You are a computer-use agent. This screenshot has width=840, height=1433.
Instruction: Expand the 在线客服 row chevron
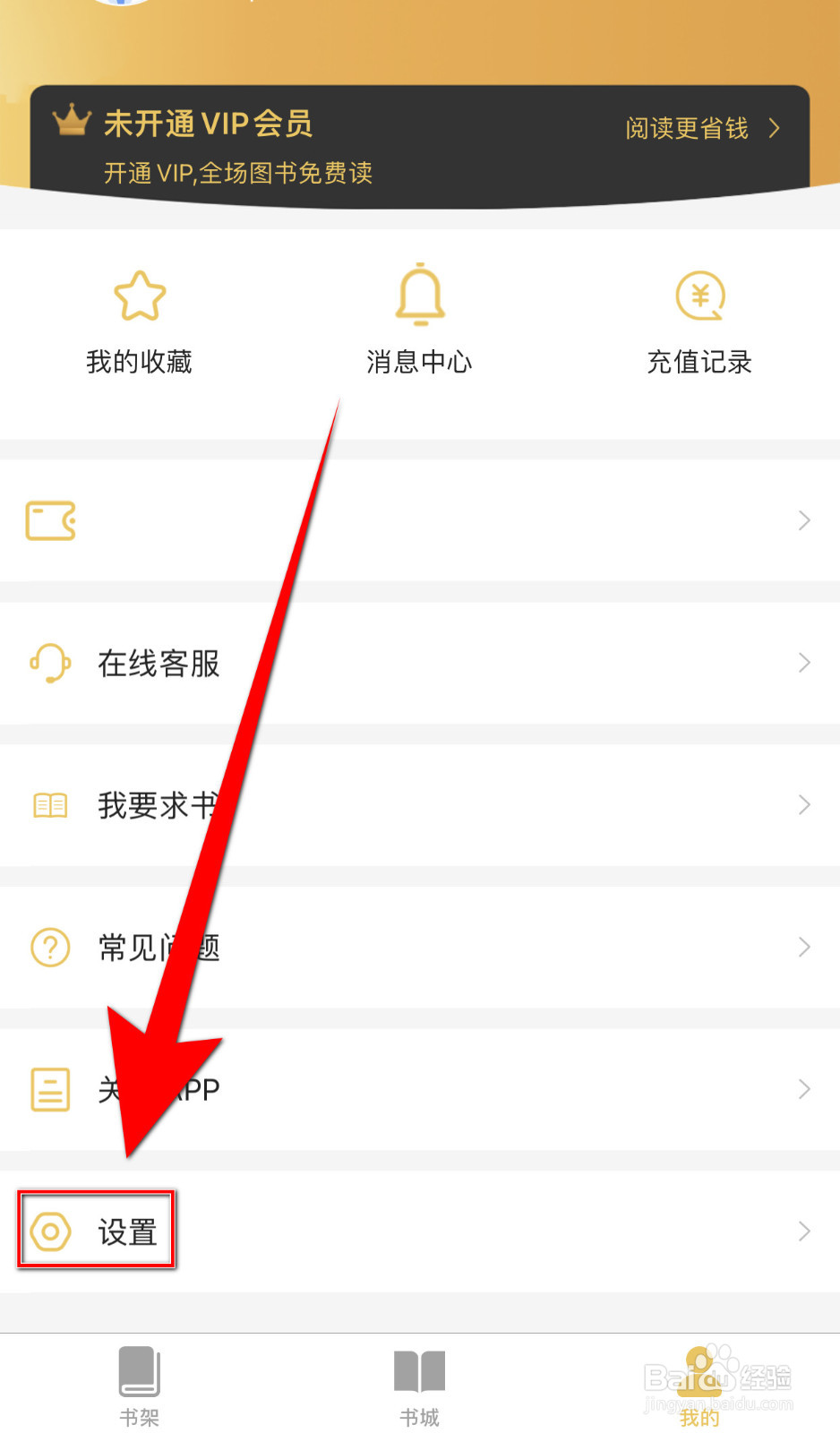[803, 664]
